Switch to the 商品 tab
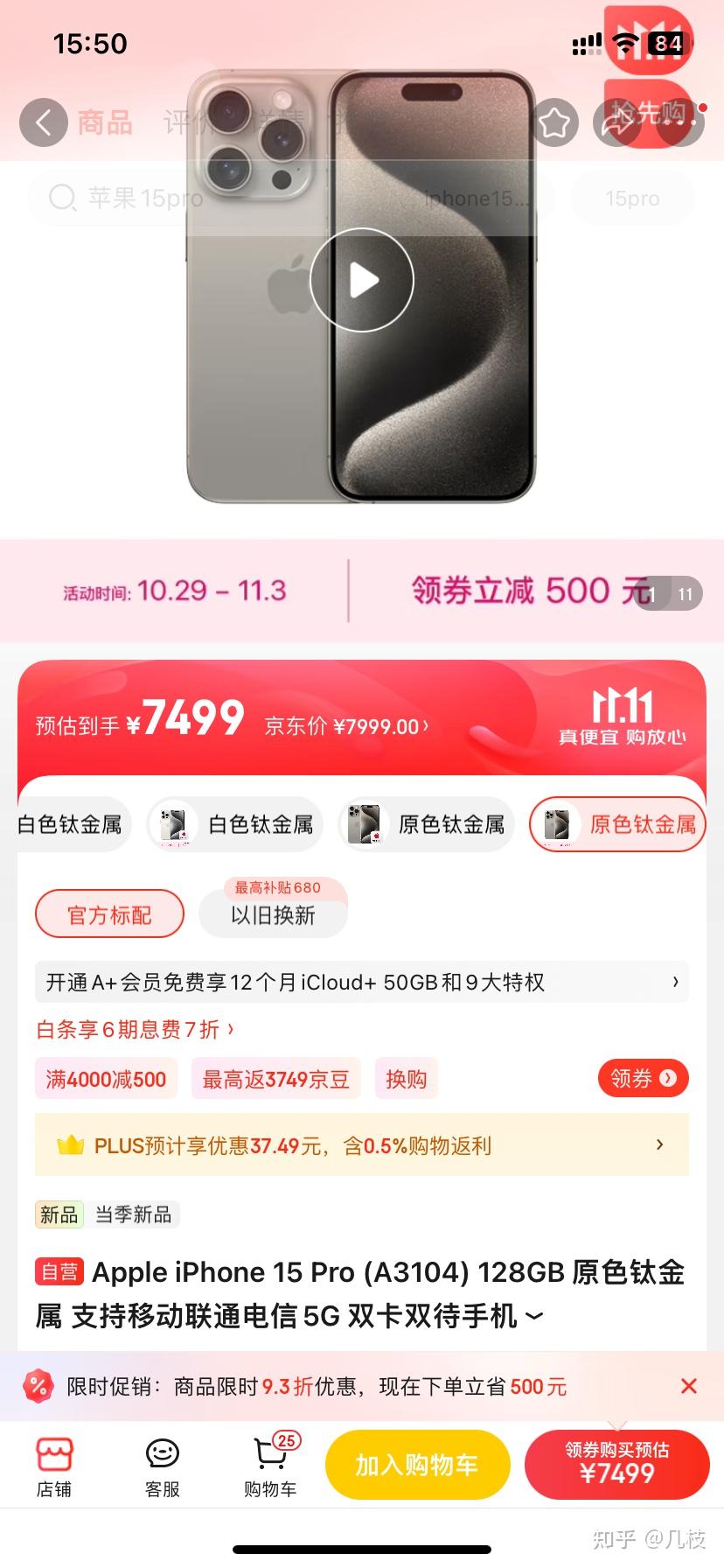724x1568 pixels. [105, 122]
